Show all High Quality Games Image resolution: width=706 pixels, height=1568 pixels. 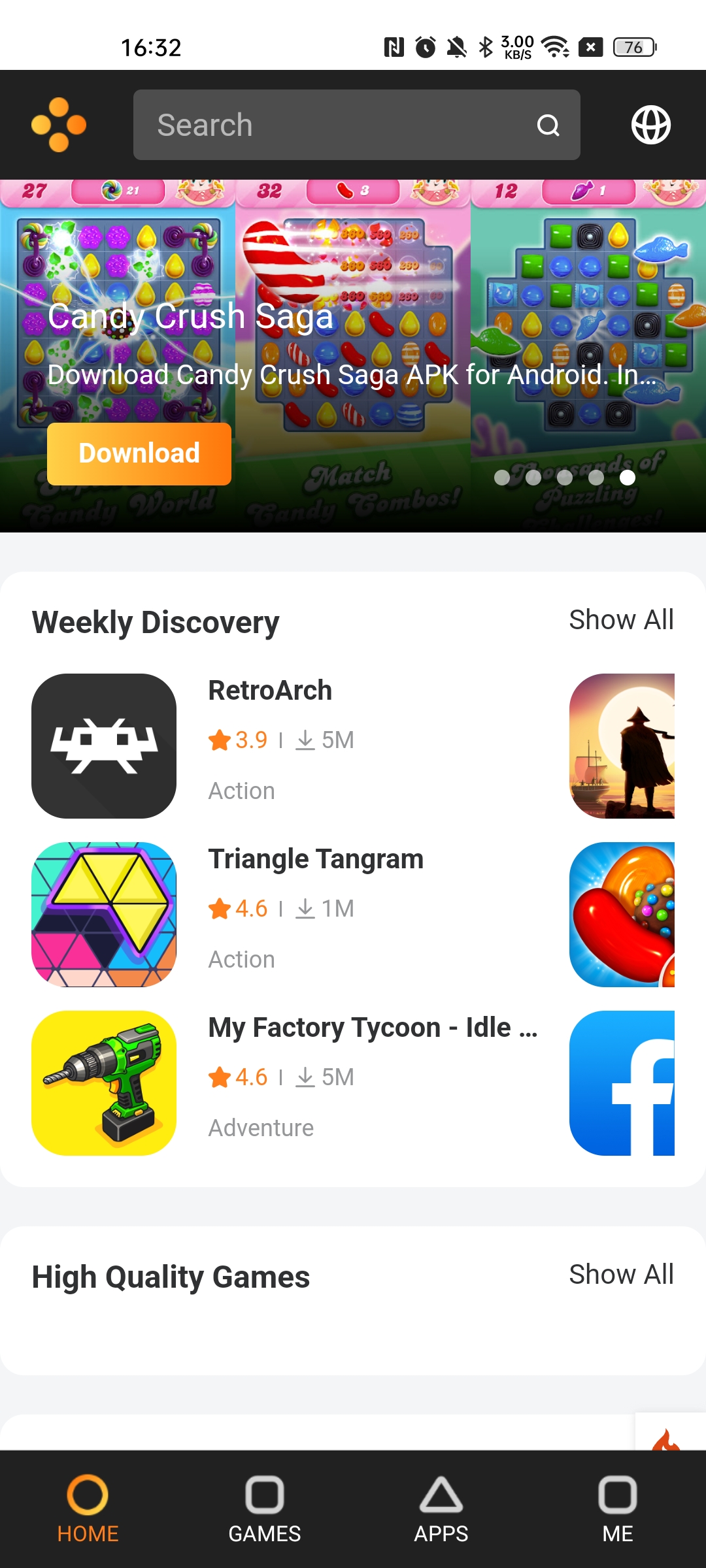pos(621,1274)
